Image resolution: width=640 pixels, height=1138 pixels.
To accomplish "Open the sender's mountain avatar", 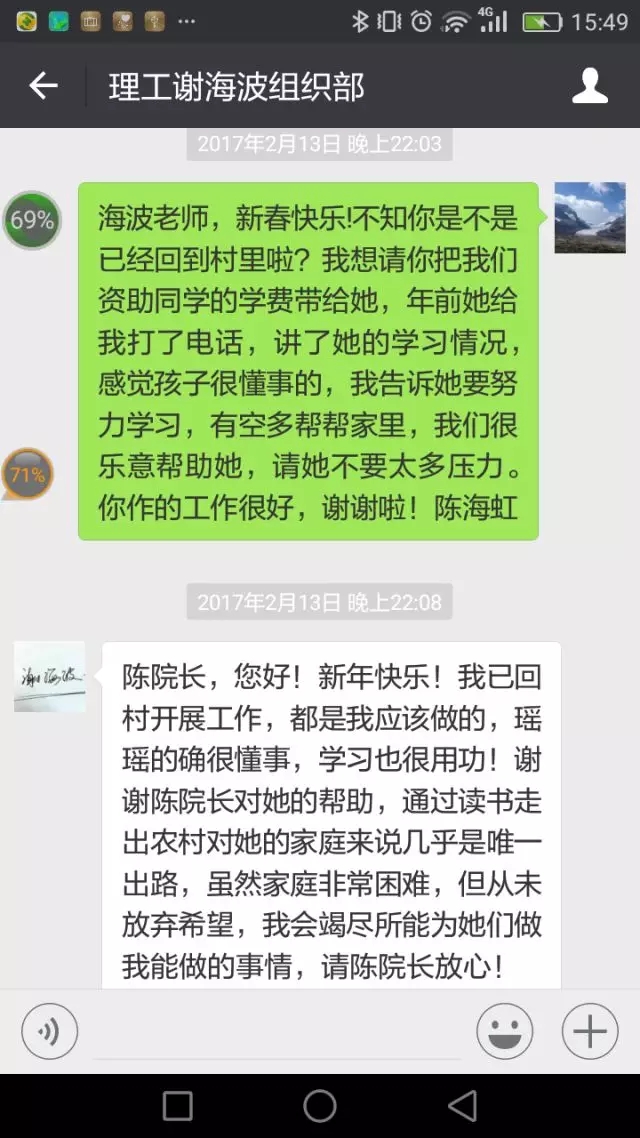I will click(590, 217).
